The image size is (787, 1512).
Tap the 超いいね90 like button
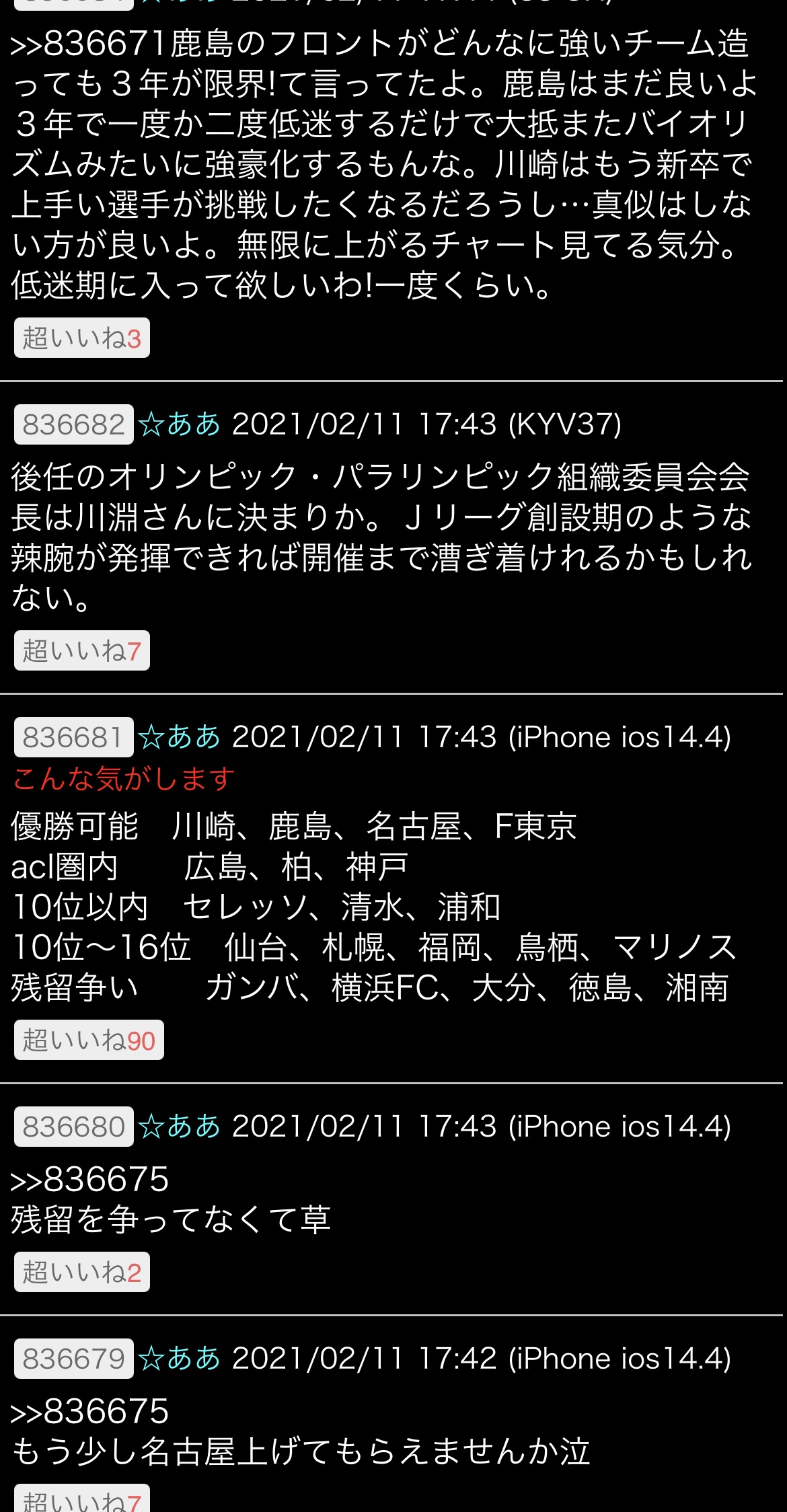89,1041
